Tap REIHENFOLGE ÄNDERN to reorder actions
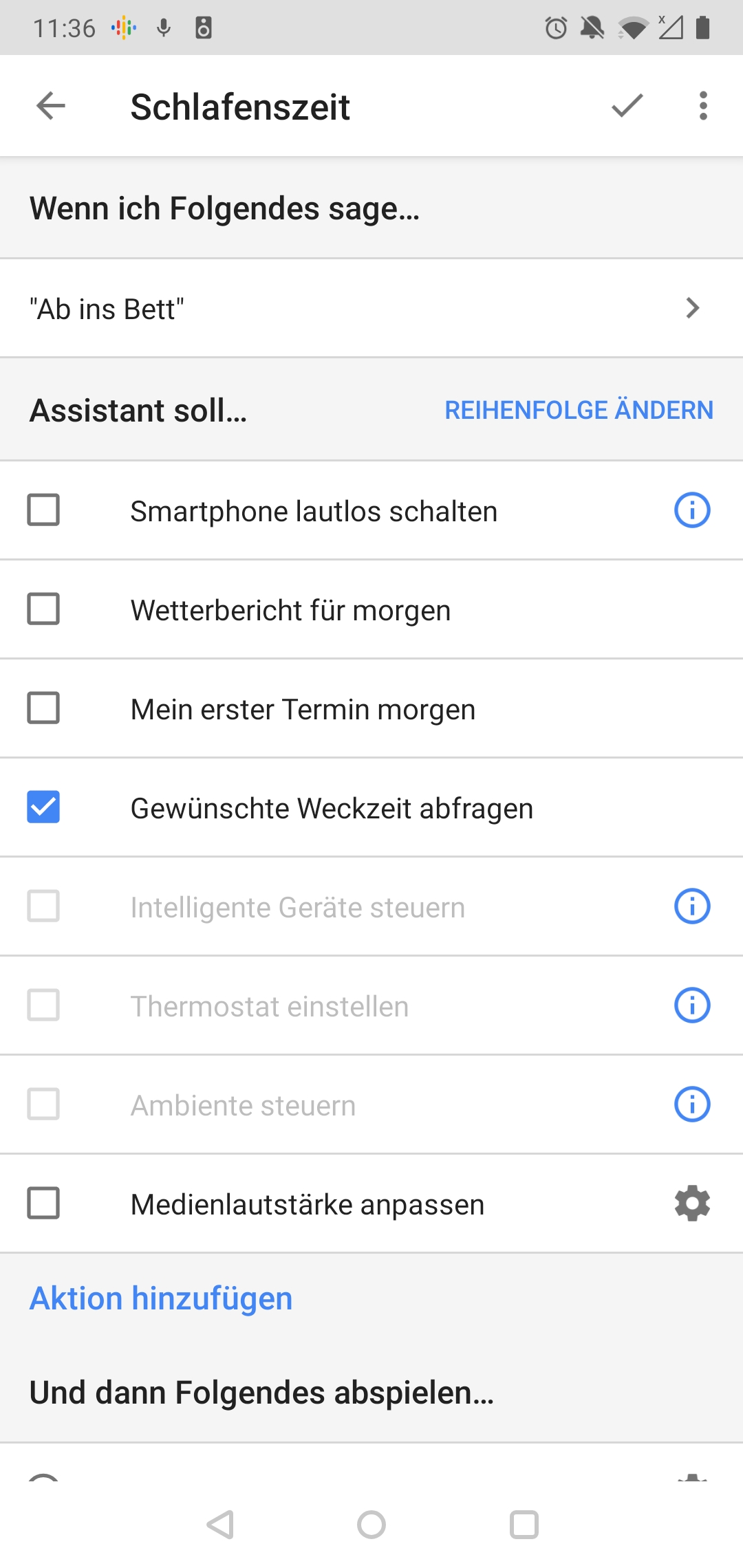The image size is (743, 1568). [579, 410]
